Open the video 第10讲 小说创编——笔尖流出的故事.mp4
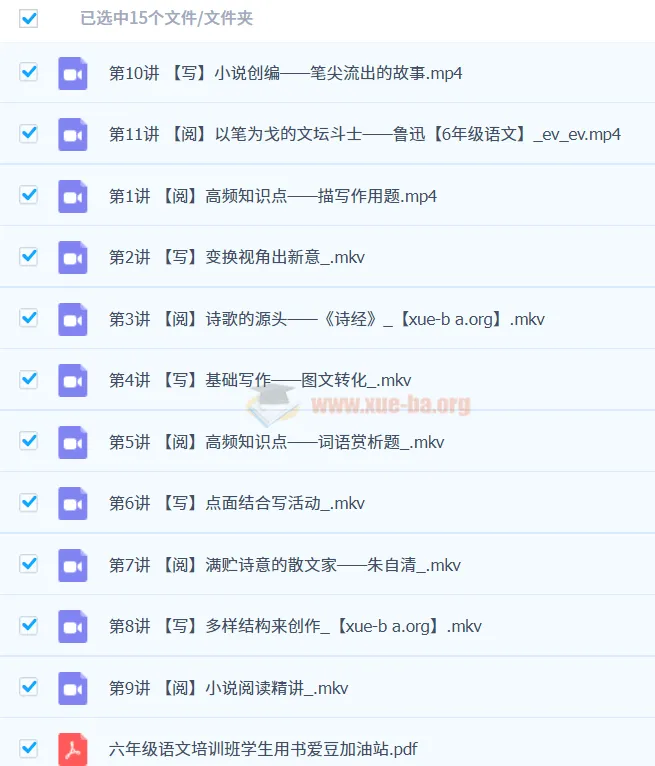Screen dimensions: 655x766 pyautogui.click(x=285, y=73)
